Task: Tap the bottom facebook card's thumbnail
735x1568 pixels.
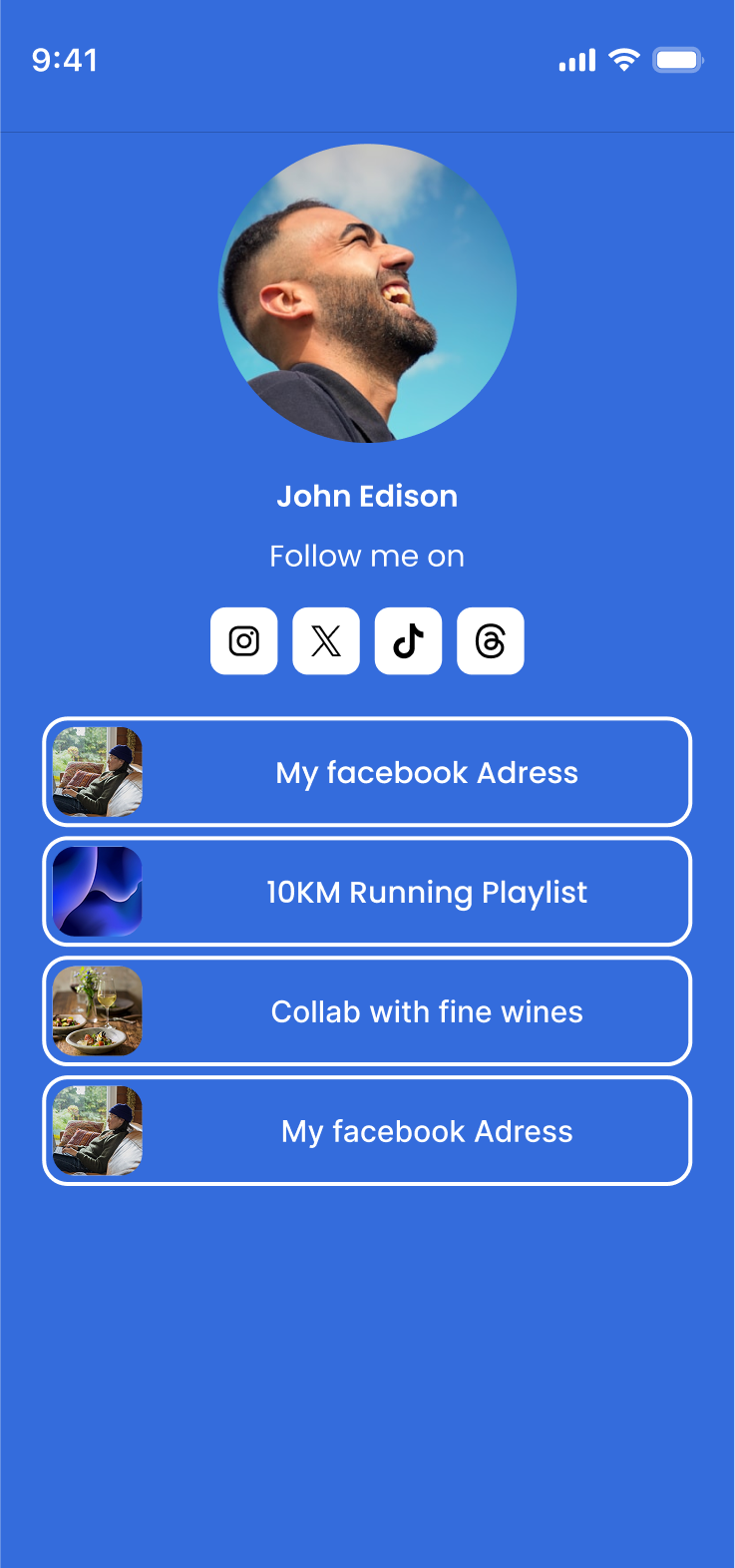Action: (x=97, y=1131)
